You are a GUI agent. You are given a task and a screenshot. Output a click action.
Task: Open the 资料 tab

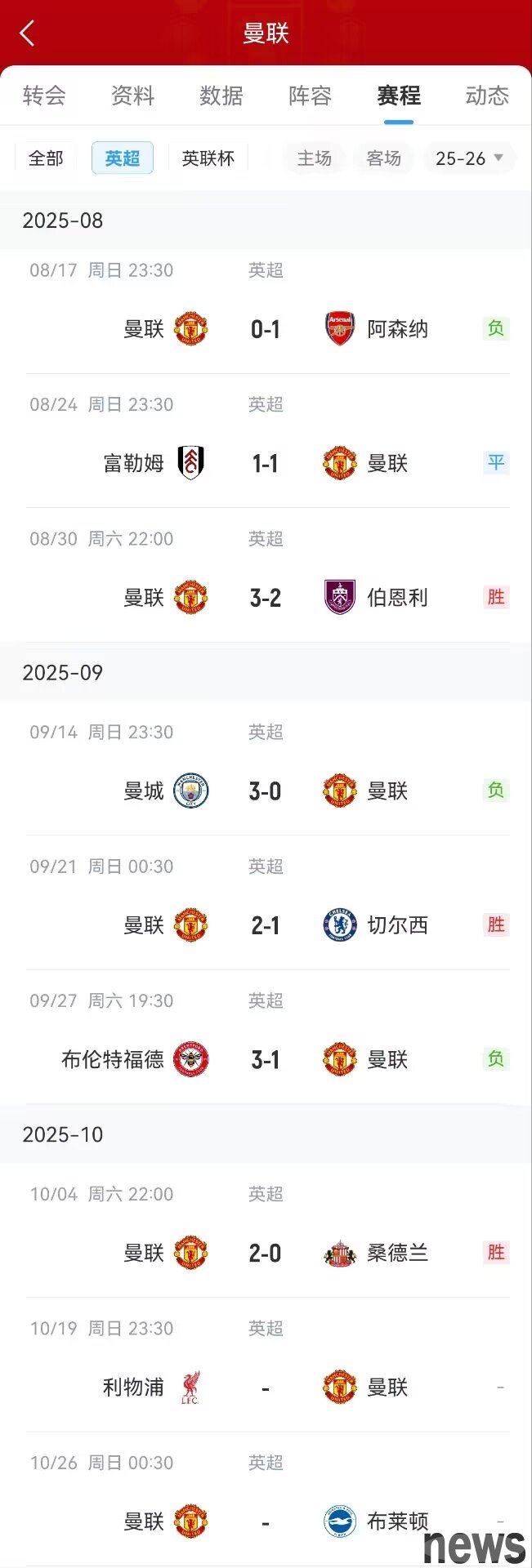[132, 96]
